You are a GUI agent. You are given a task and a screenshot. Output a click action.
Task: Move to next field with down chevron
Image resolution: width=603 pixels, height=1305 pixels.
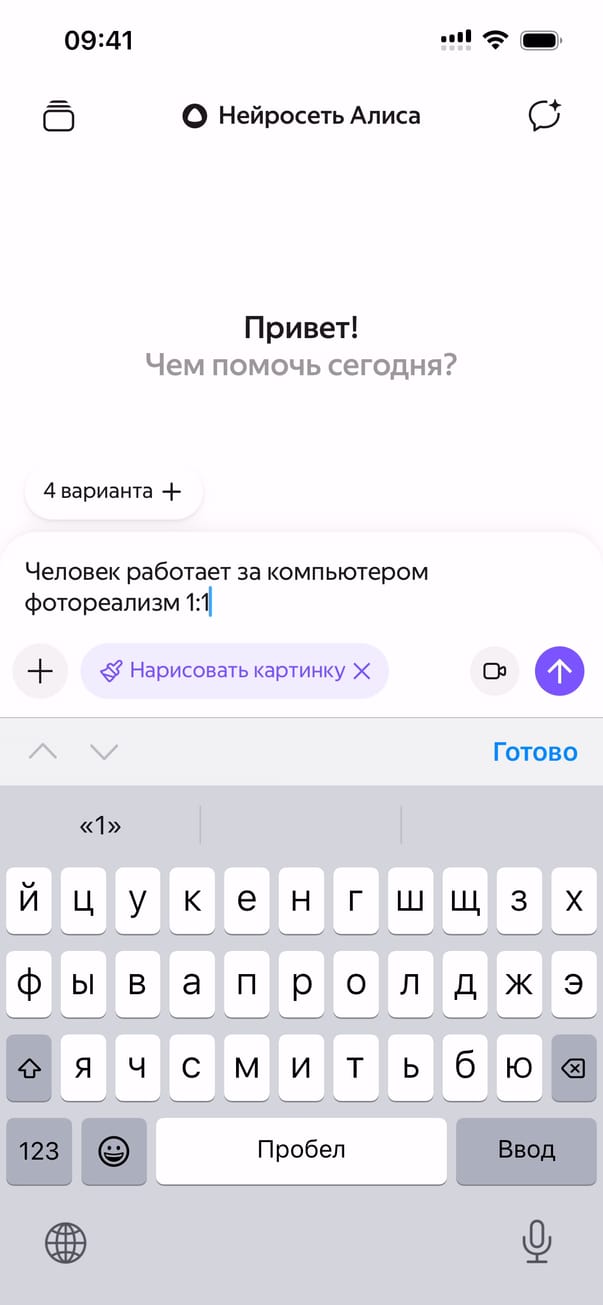tap(104, 752)
